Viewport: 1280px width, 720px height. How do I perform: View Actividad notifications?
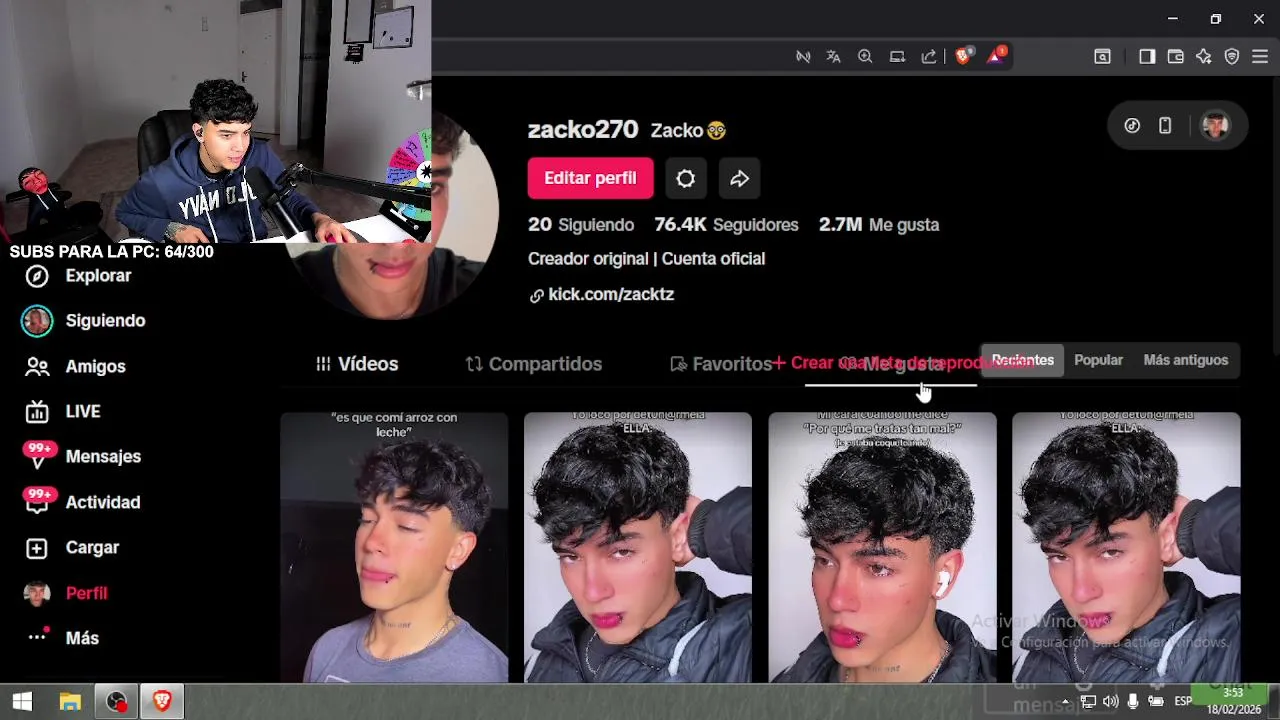click(x=102, y=503)
